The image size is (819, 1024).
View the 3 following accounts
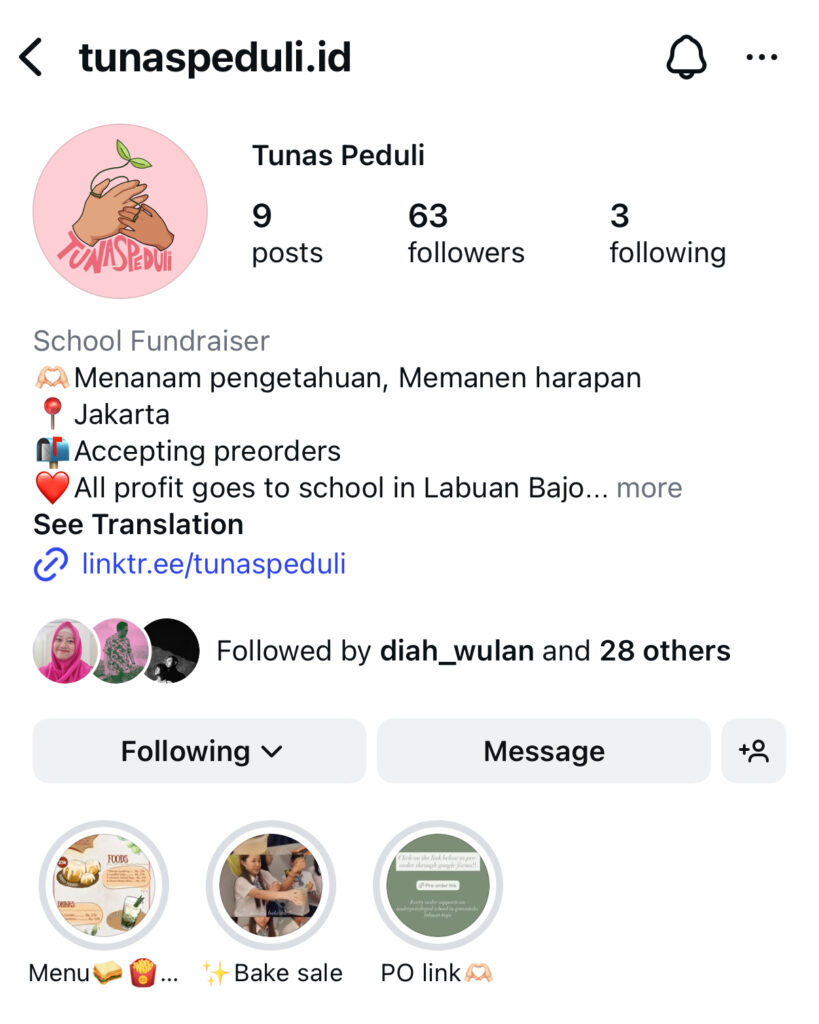667,233
